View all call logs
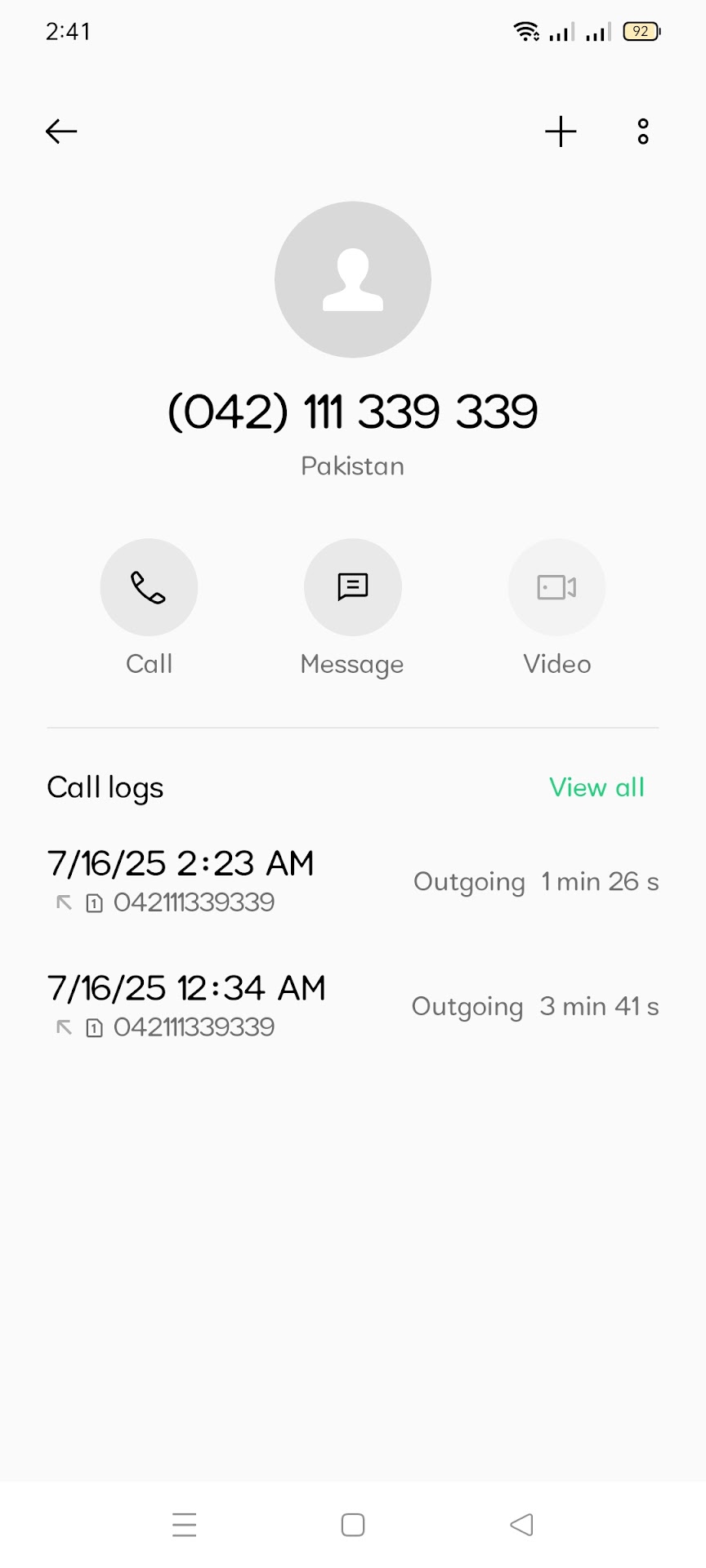Viewport: 706px width, 1568px height. coord(597,787)
